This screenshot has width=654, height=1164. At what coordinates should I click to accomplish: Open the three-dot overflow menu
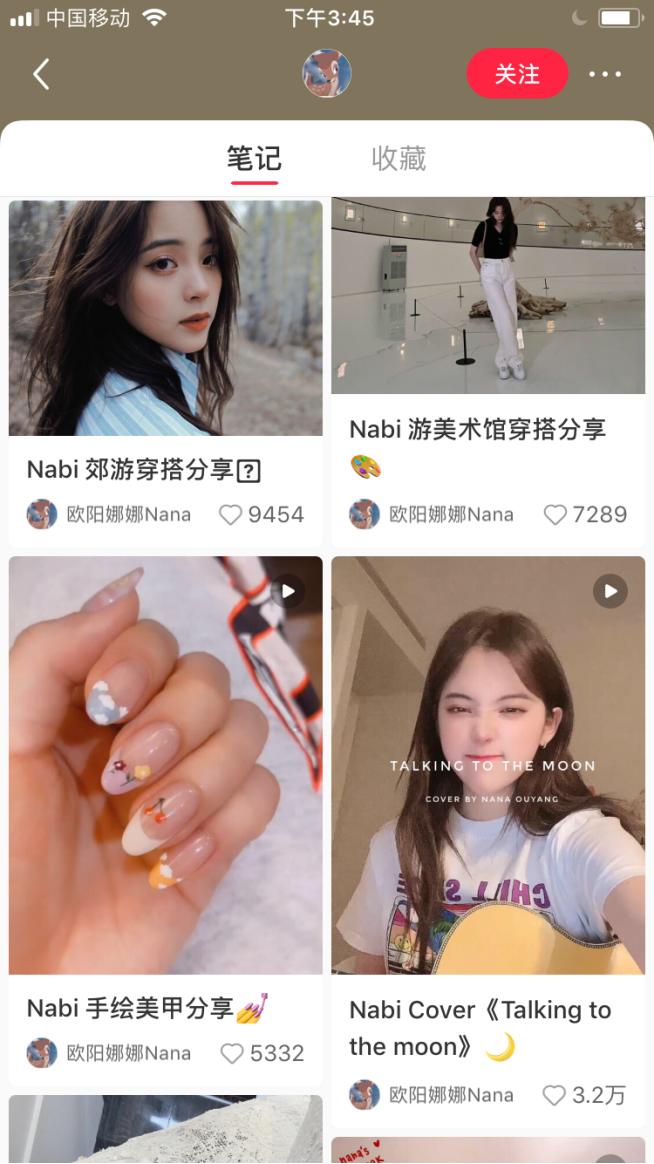coord(605,74)
